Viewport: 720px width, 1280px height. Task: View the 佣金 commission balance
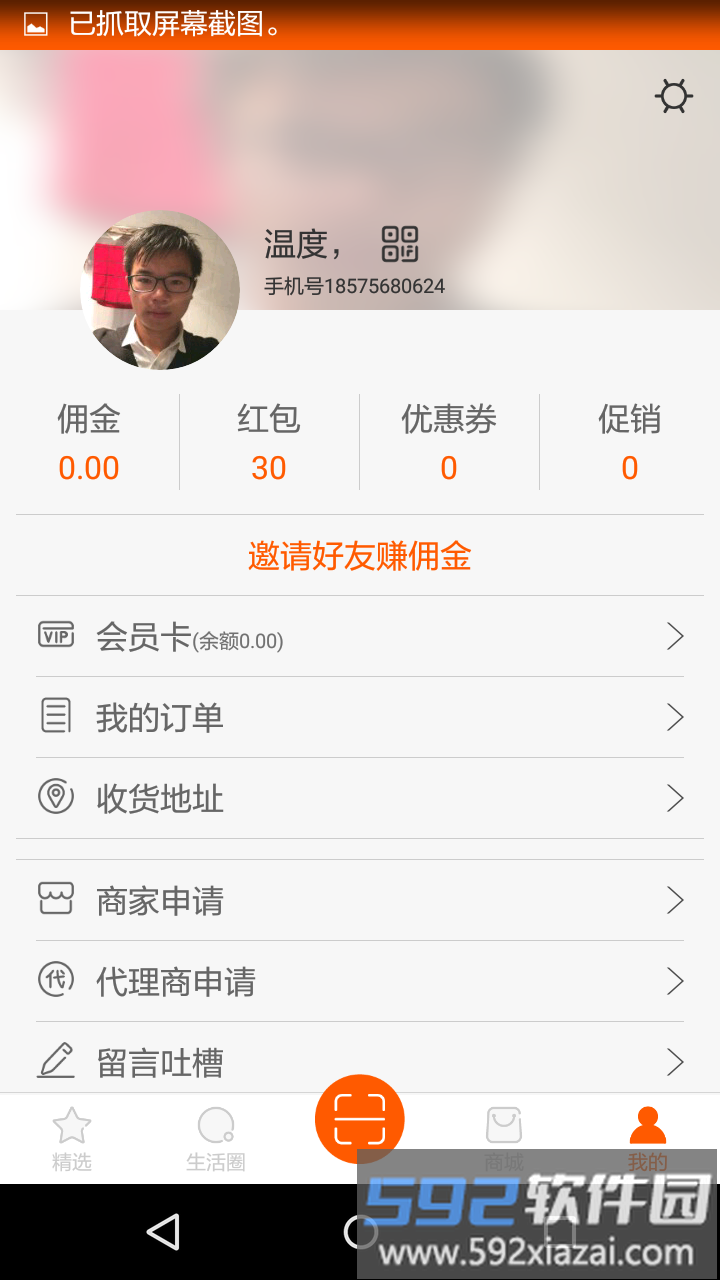[x=89, y=443]
